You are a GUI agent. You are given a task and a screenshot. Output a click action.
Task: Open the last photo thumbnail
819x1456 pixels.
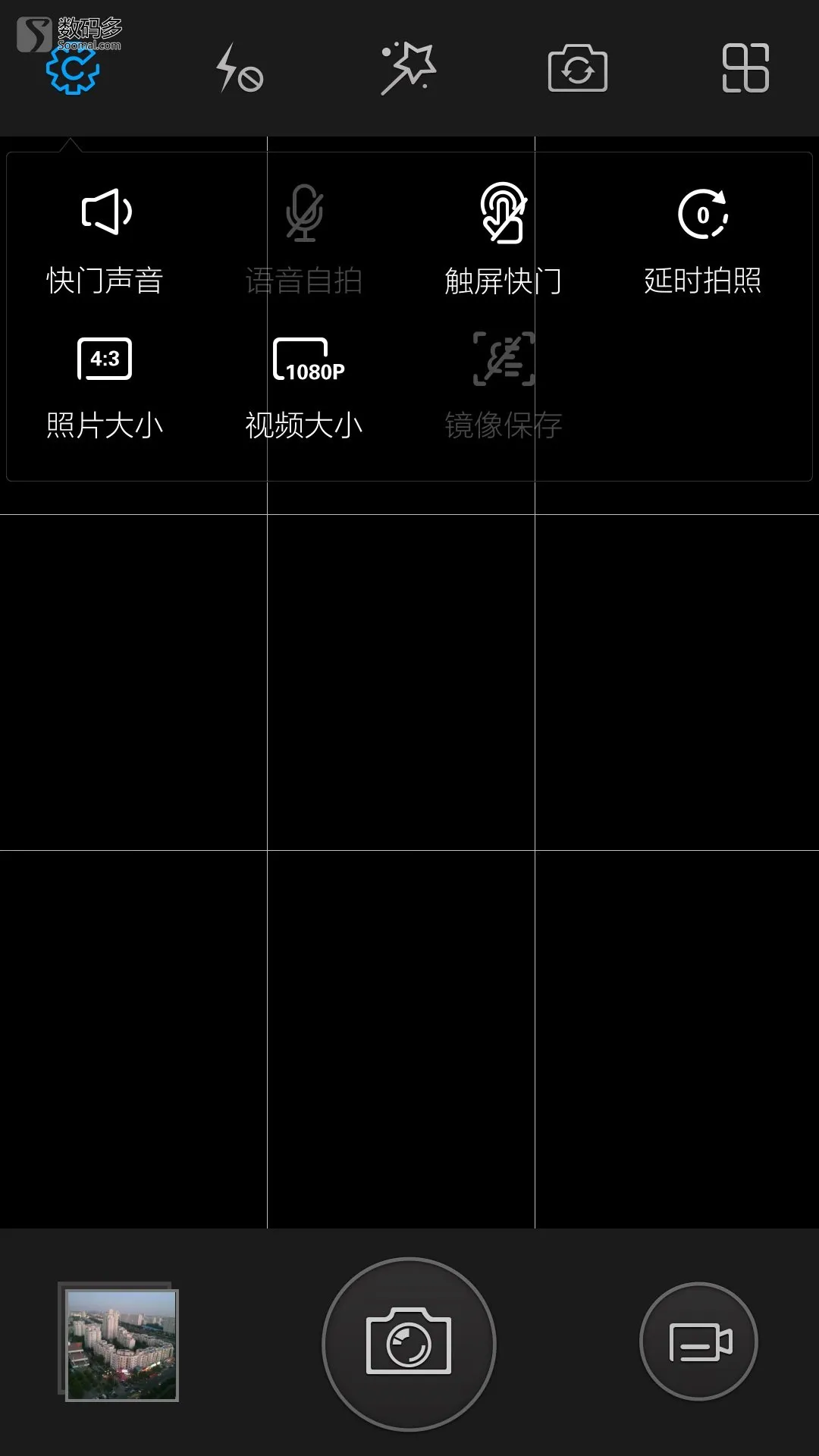pyautogui.click(x=118, y=1342)
